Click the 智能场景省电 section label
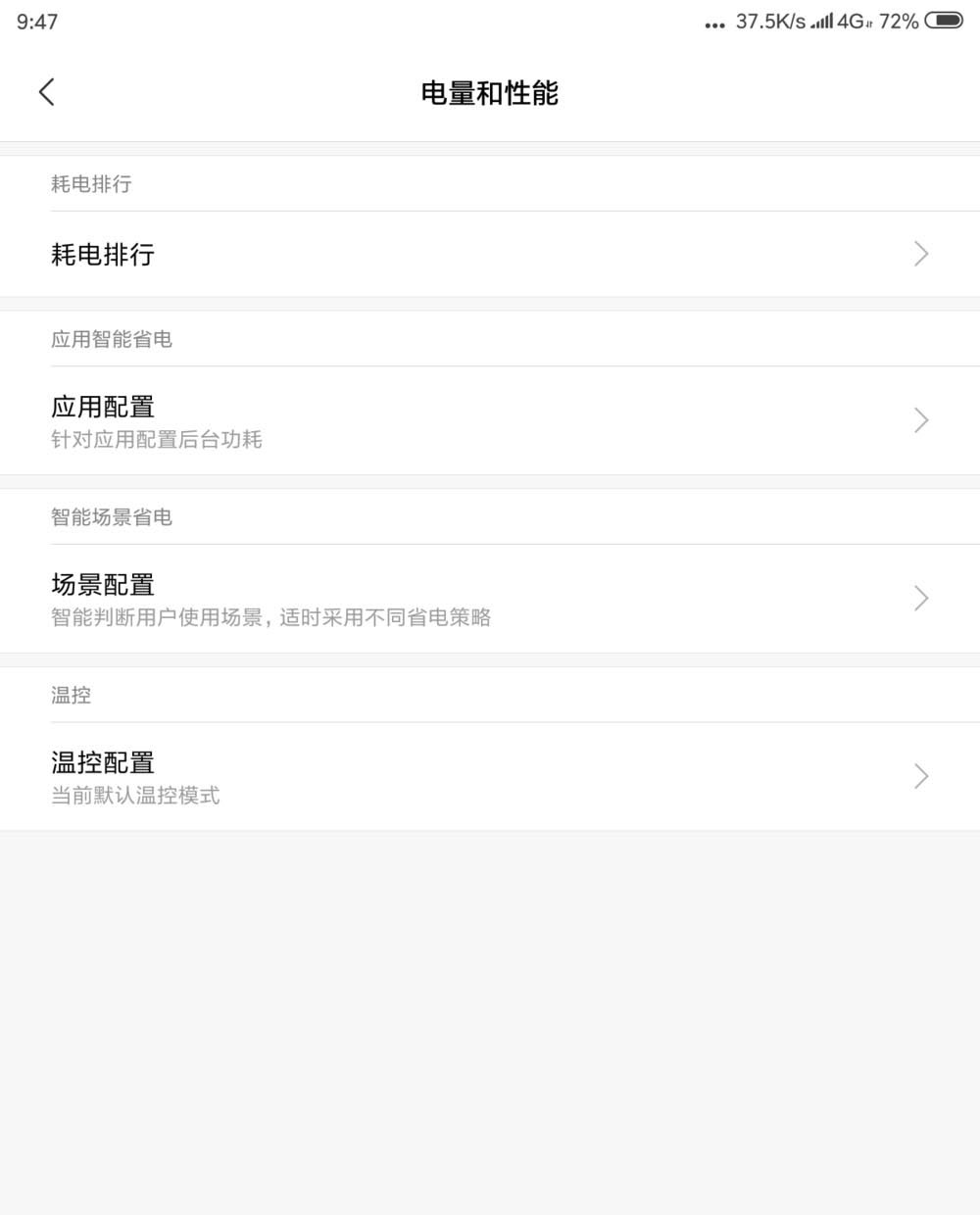The width and height of the screenshot is (980, 1215). coord(111,517)
